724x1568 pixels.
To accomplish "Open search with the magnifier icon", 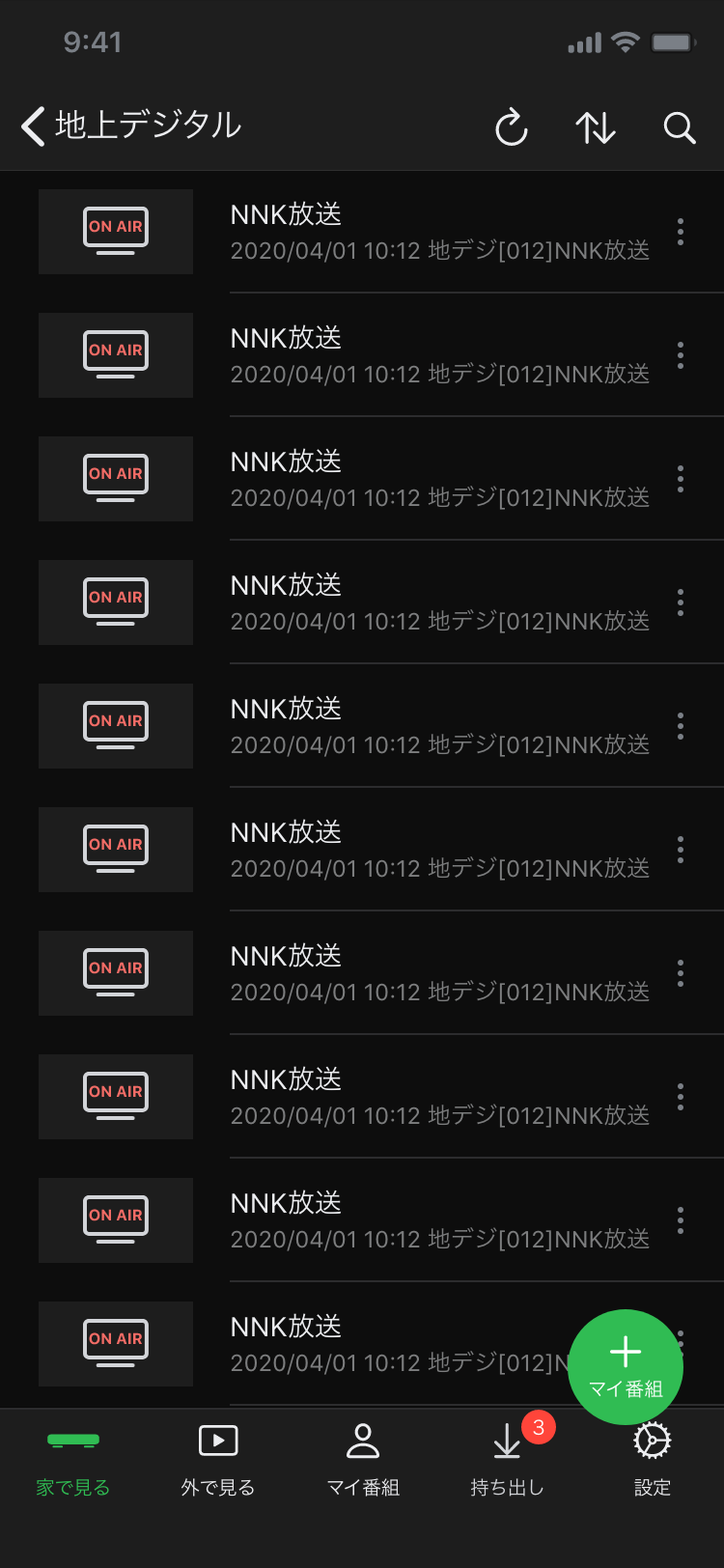I will point(680,127).
